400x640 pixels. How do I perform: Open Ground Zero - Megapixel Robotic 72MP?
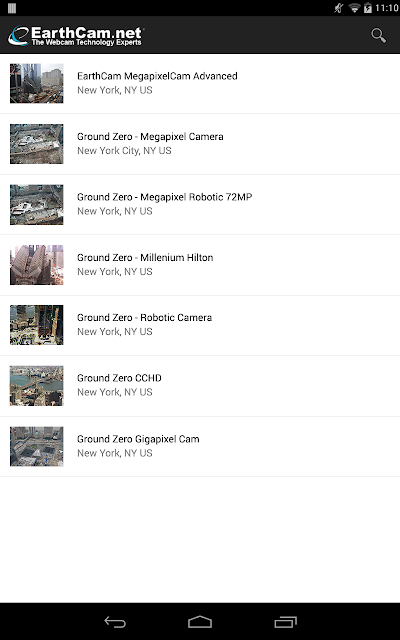click(x=200, y=204)
